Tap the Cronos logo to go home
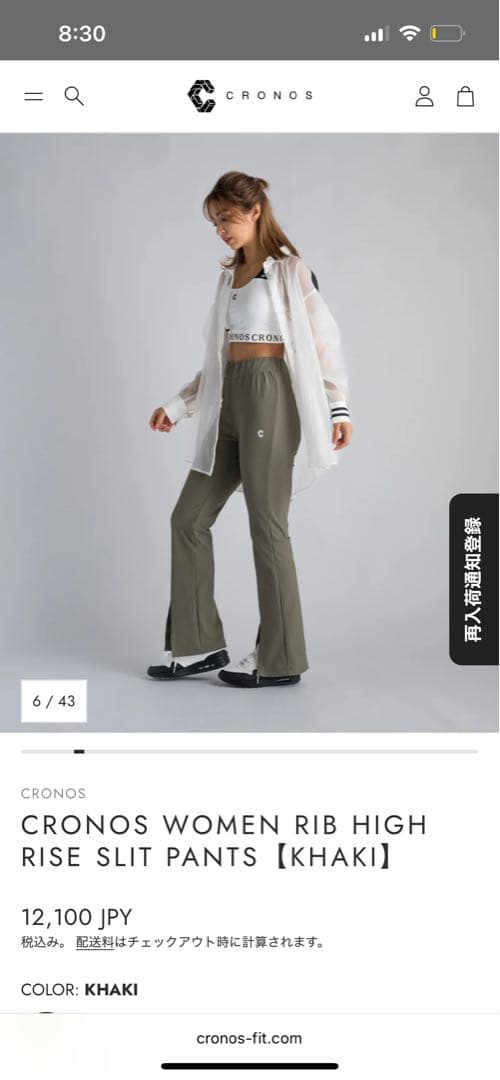The image size is (500, 1080). click(250, 96)
